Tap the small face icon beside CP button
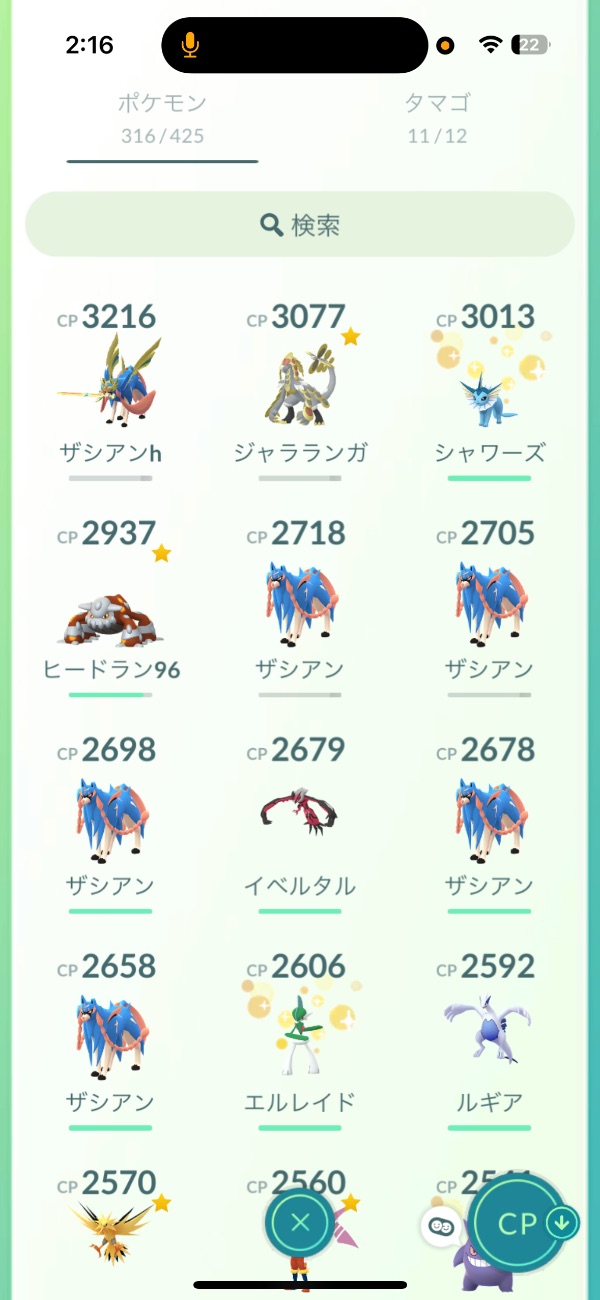Viewport: 600px width, 1300px height. [x=442, y=1226]
